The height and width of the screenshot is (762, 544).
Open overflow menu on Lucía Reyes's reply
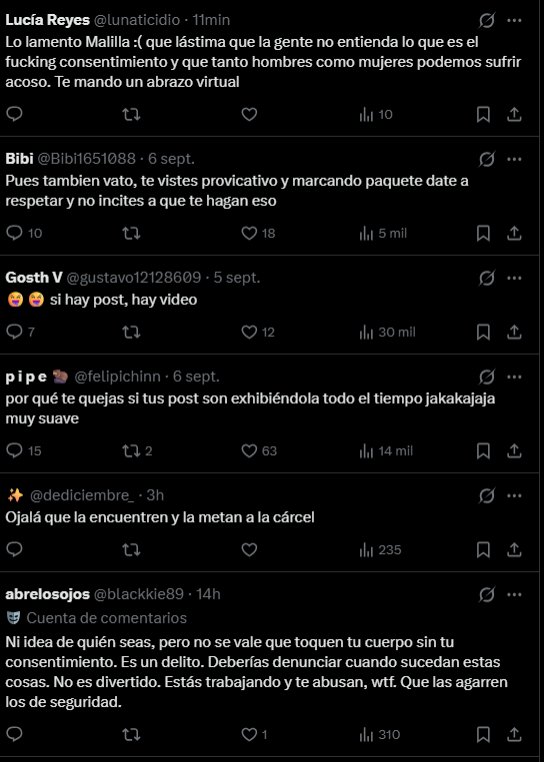(x=514, y=20)
